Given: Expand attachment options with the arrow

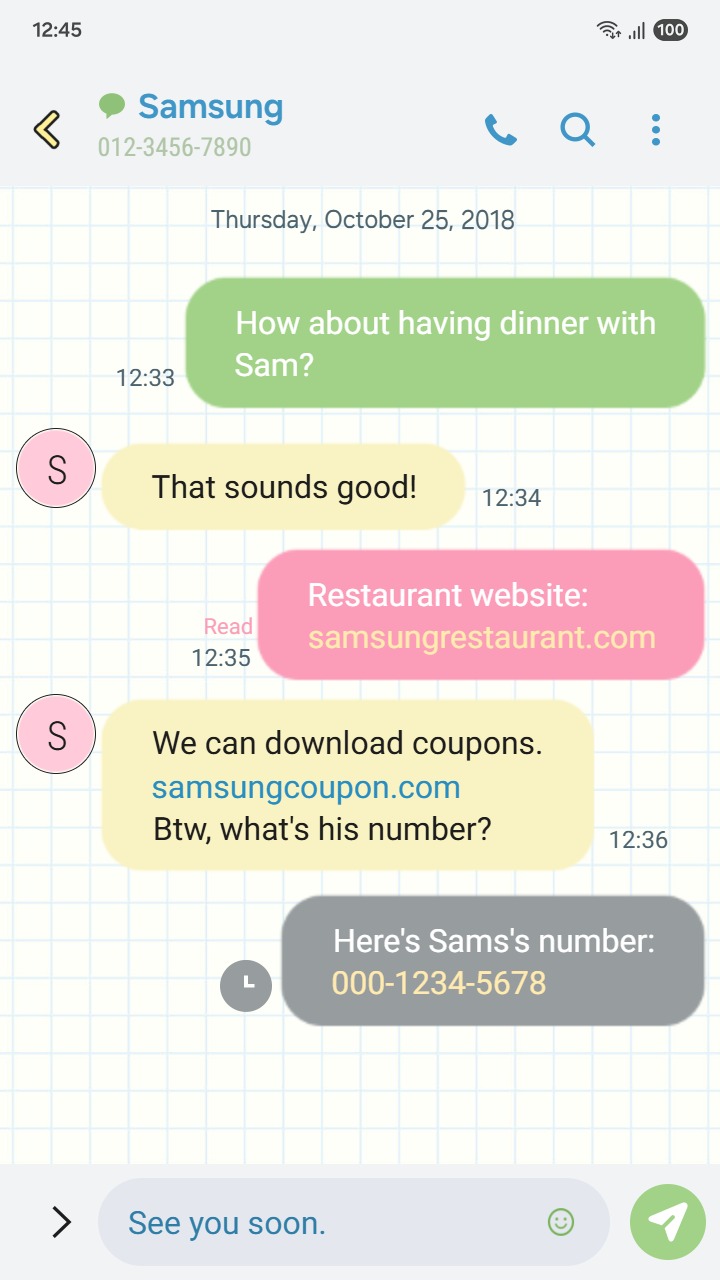Looking at the screenshot, I should 61,1222.
